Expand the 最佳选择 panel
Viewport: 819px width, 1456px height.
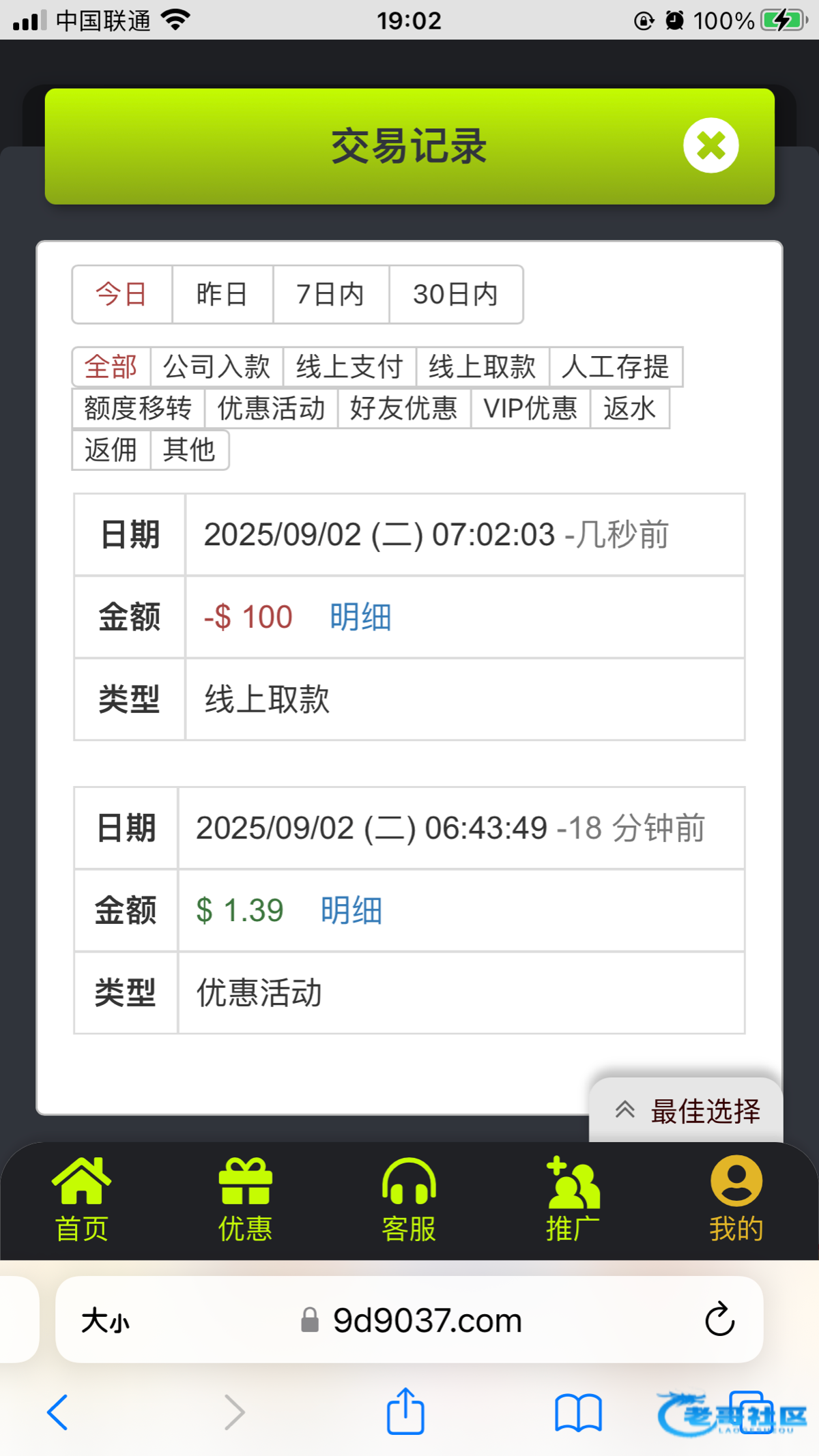(687, 1111)
